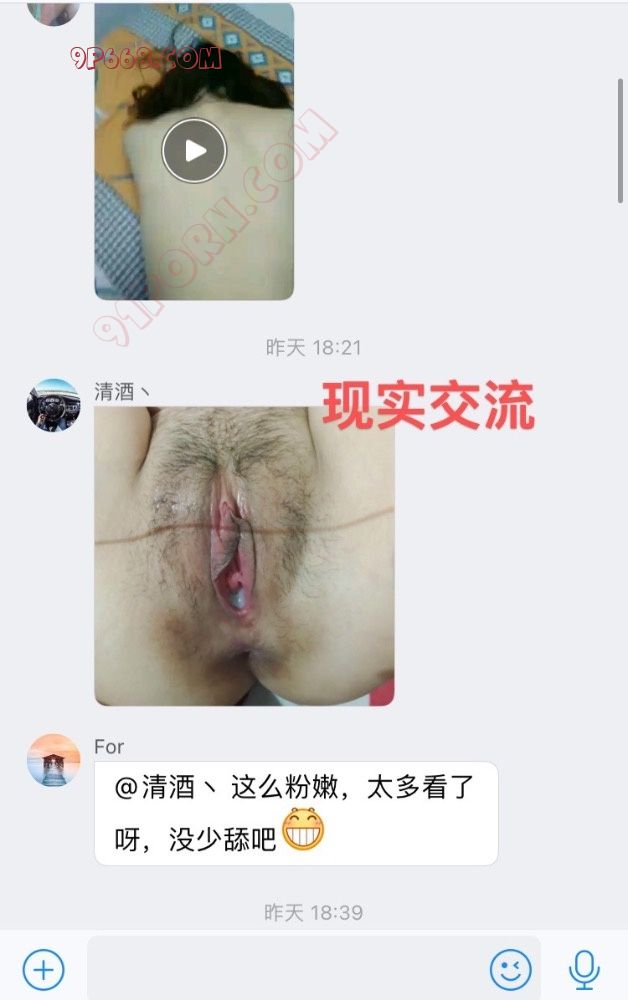The width and height of the screenshot is (628, 1000).
Task: Play the video message in the chat
Action: (x=195, y=151)
